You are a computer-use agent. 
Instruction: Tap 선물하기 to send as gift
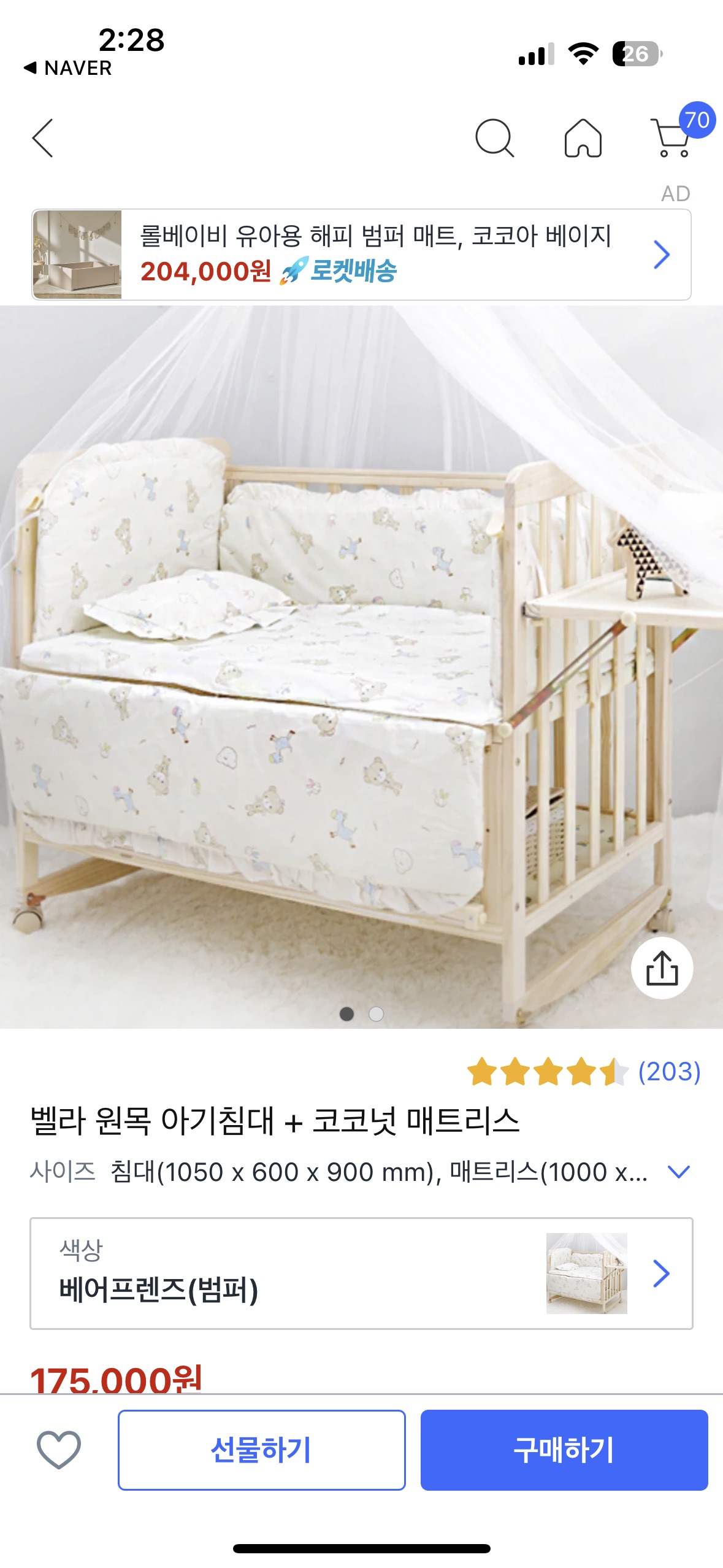262,1450
